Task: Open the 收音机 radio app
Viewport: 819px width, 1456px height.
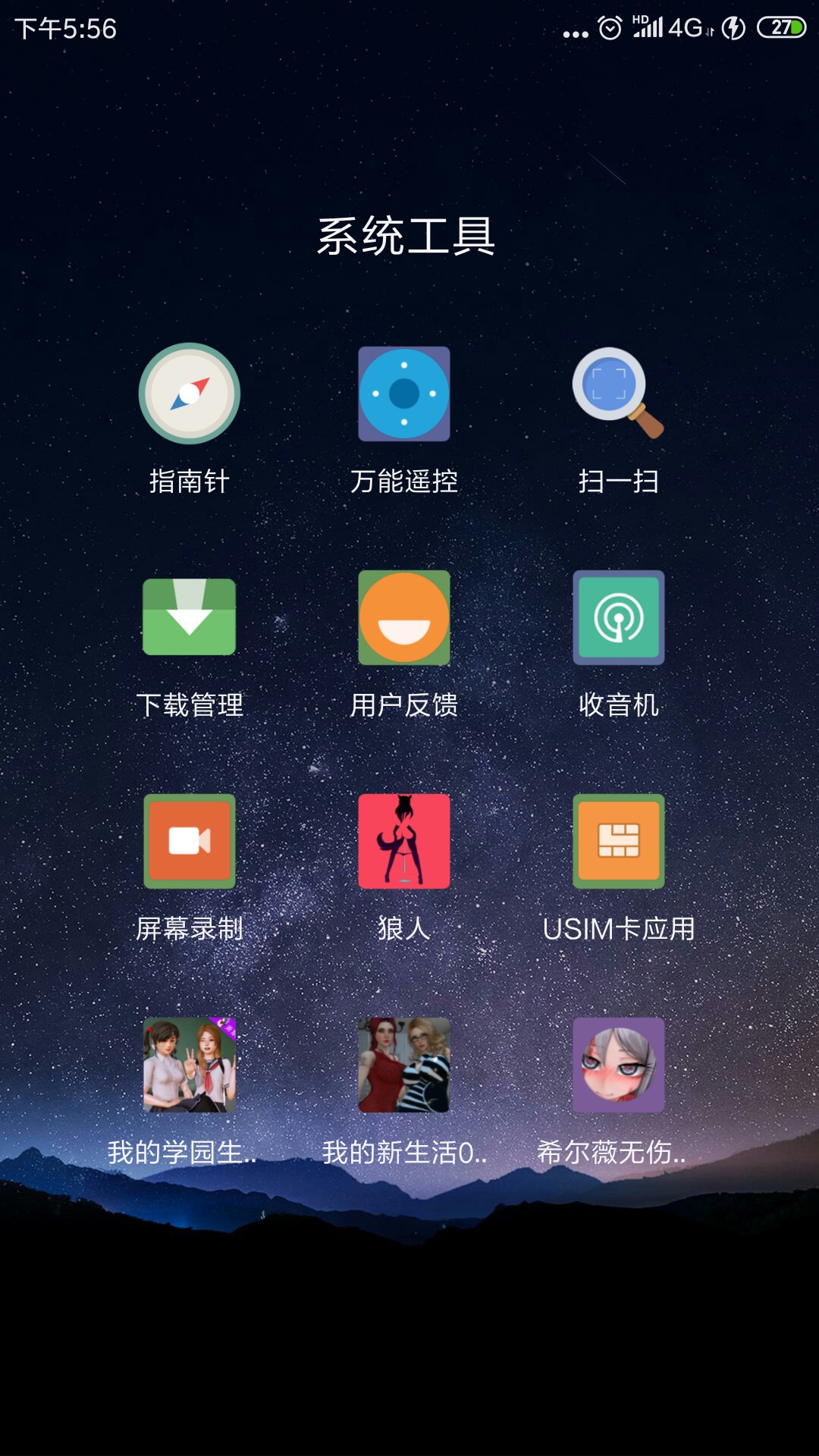Action: [618, 617]
